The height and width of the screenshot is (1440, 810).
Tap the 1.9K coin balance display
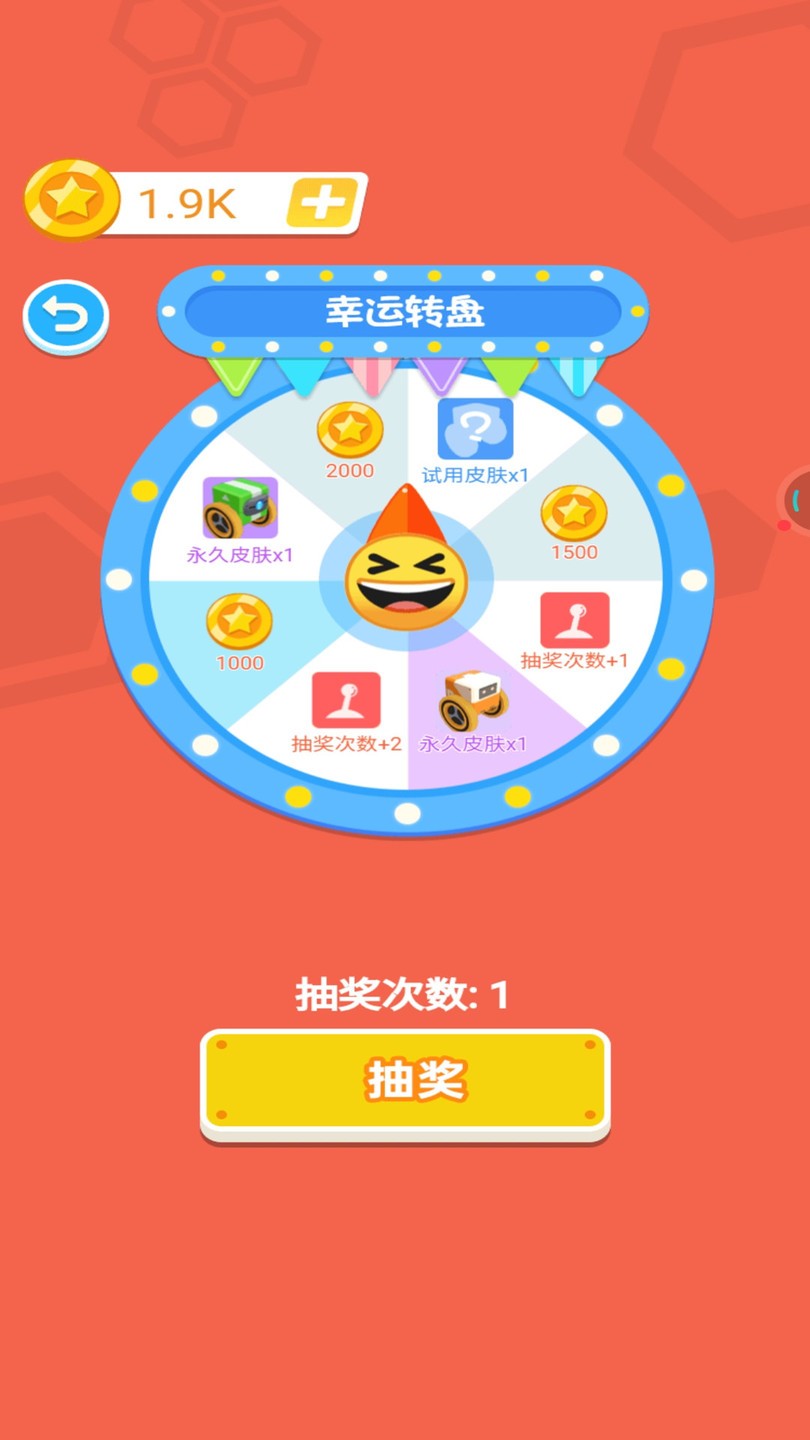pos(186,201)
